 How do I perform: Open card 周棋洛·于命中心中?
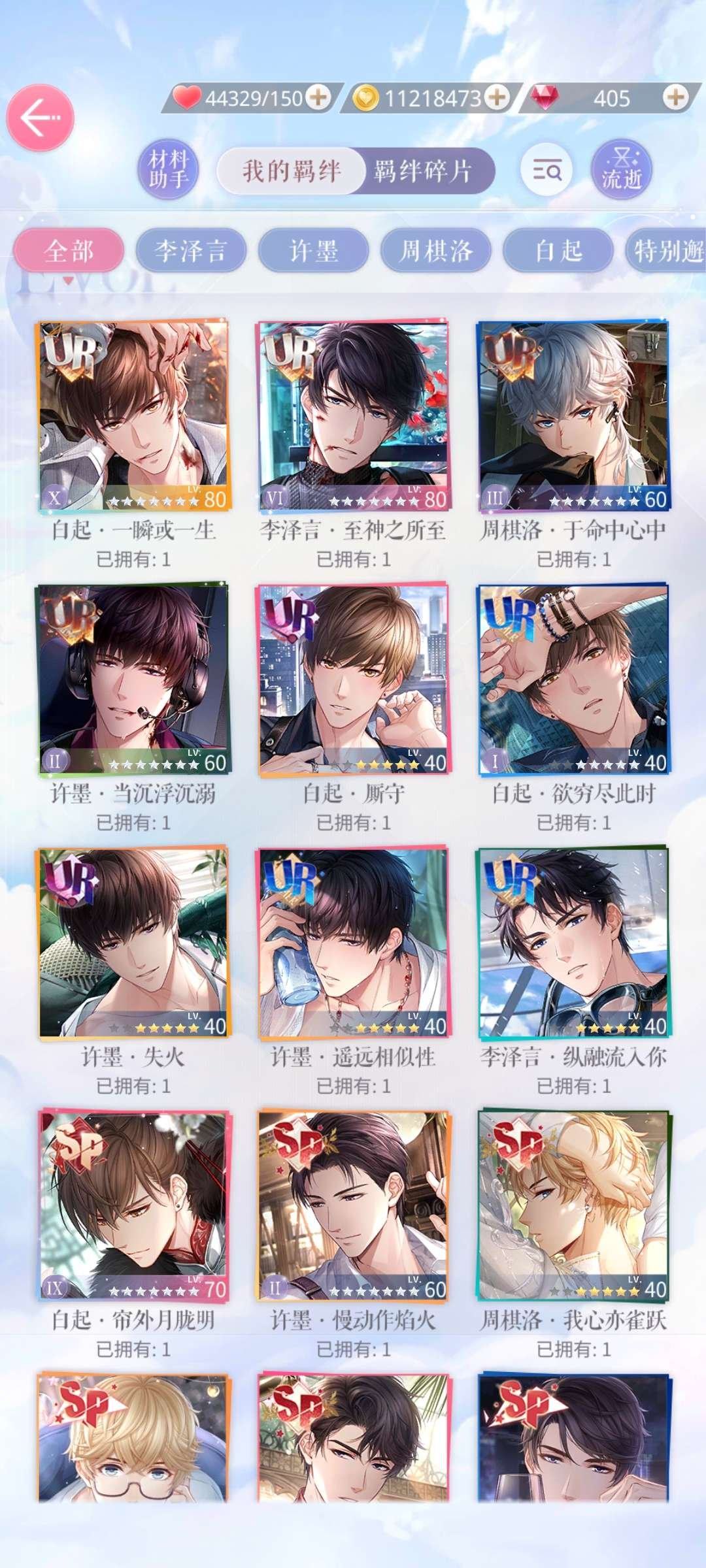[x=573, y=416]
